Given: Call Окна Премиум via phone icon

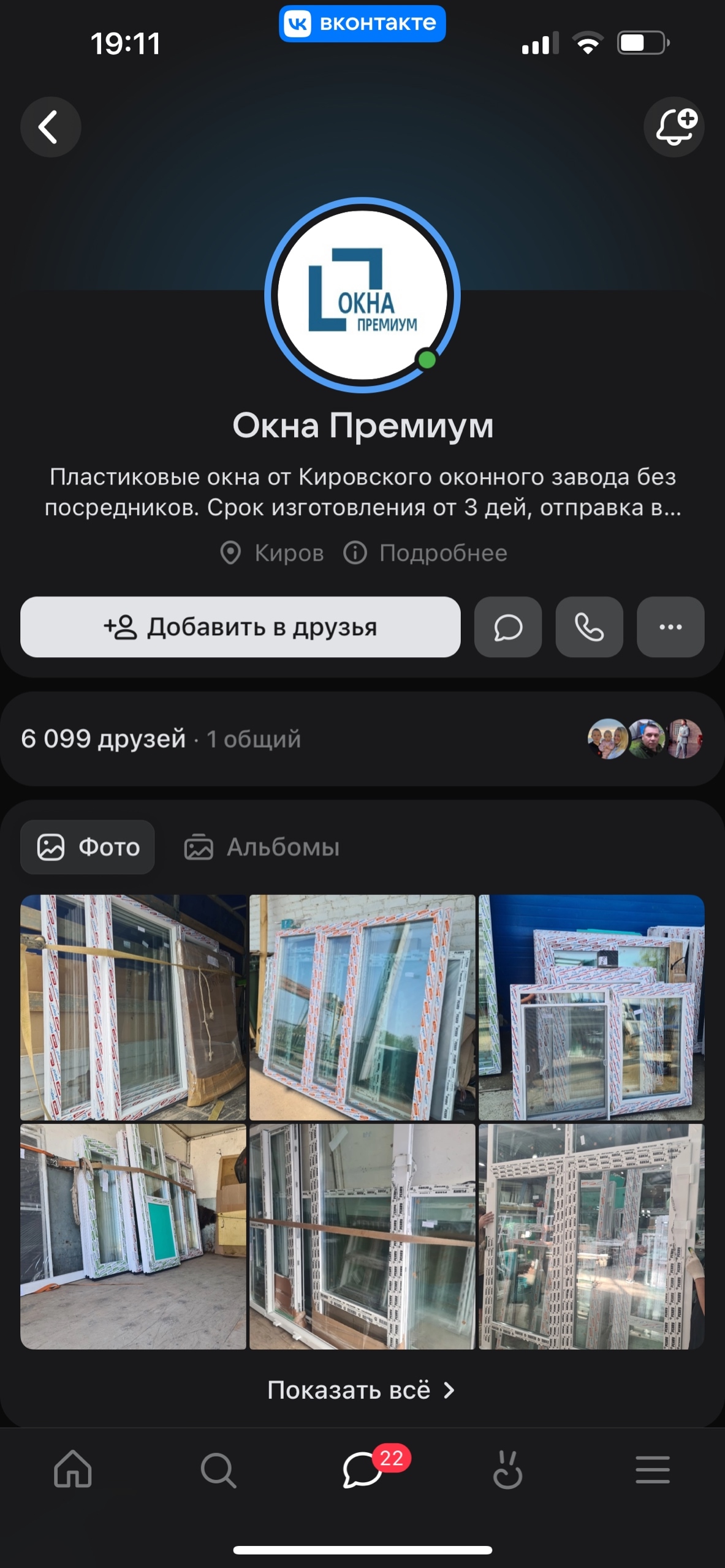Looking at the screenshot, I should tap(589, 627).
